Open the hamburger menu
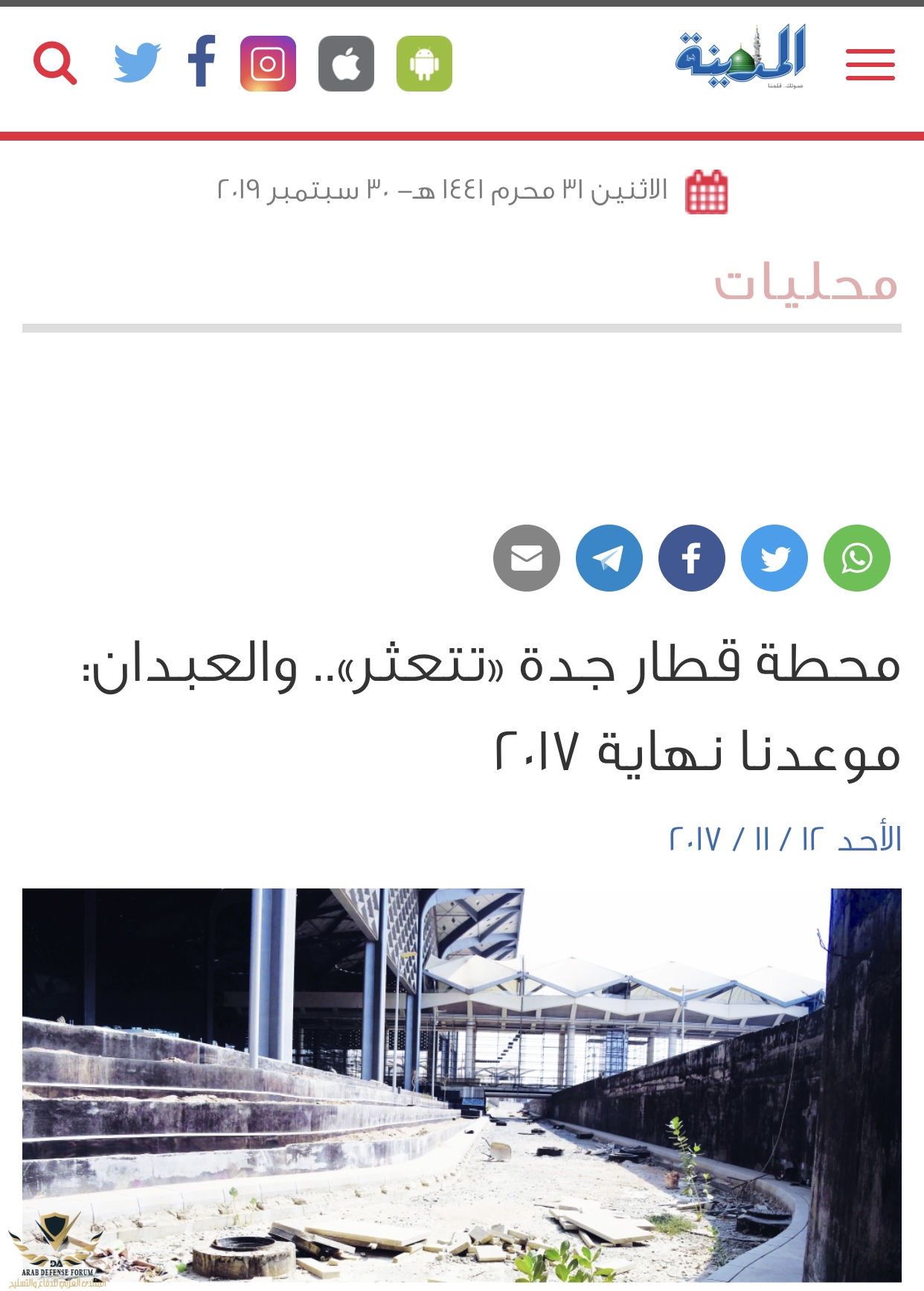The width and height of the screenshot is (924, 1291). pos(870,65)
